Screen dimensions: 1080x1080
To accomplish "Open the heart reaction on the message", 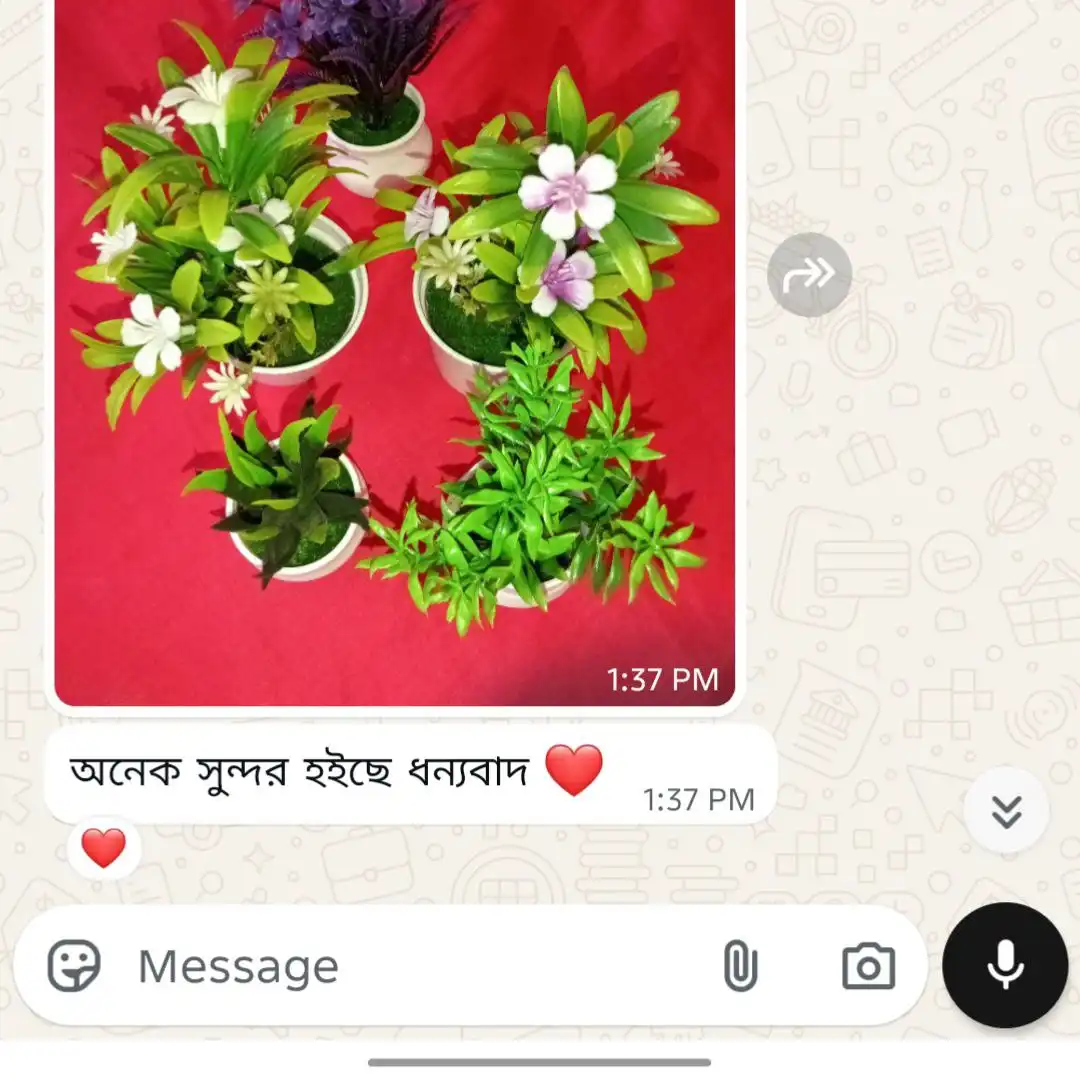I will click(x=104, y=849).
